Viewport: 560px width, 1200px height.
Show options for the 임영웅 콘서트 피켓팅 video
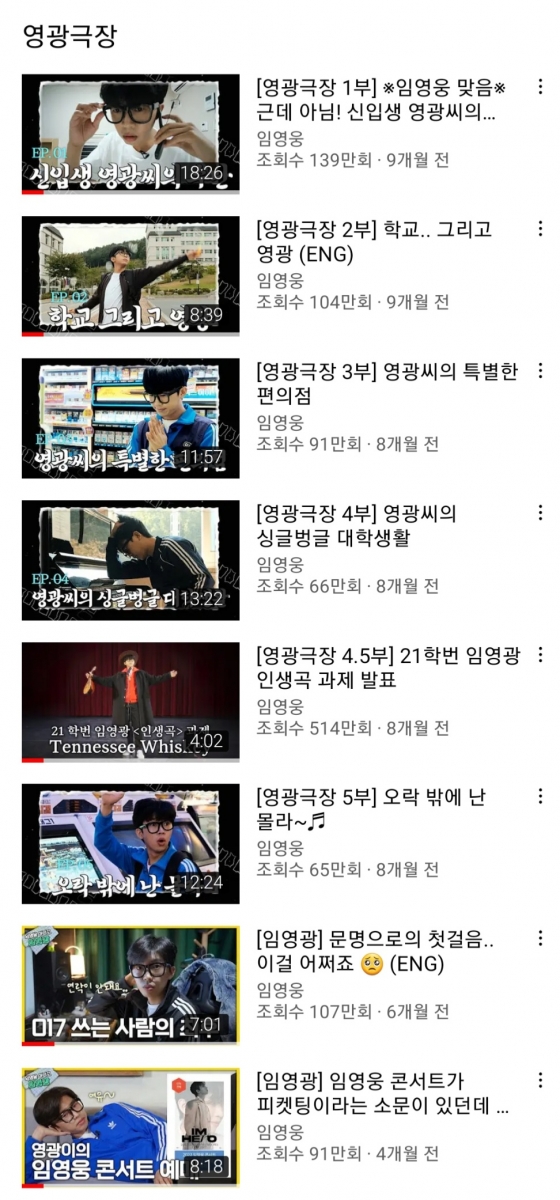[540, 1081]
